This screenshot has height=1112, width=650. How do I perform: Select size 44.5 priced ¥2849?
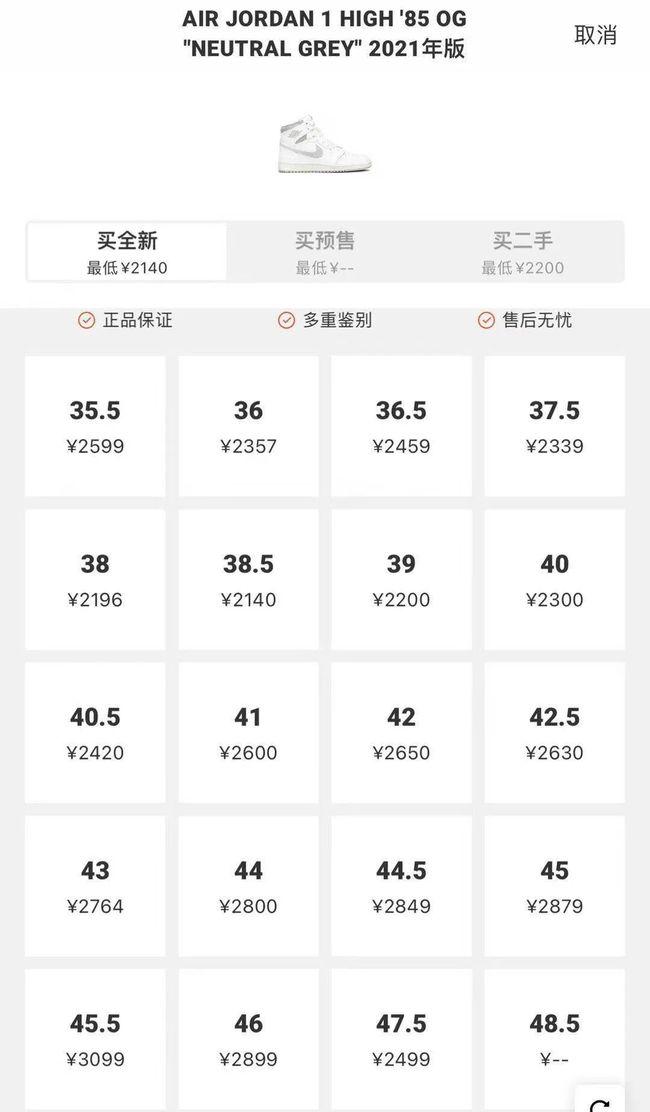pos(401,886)
